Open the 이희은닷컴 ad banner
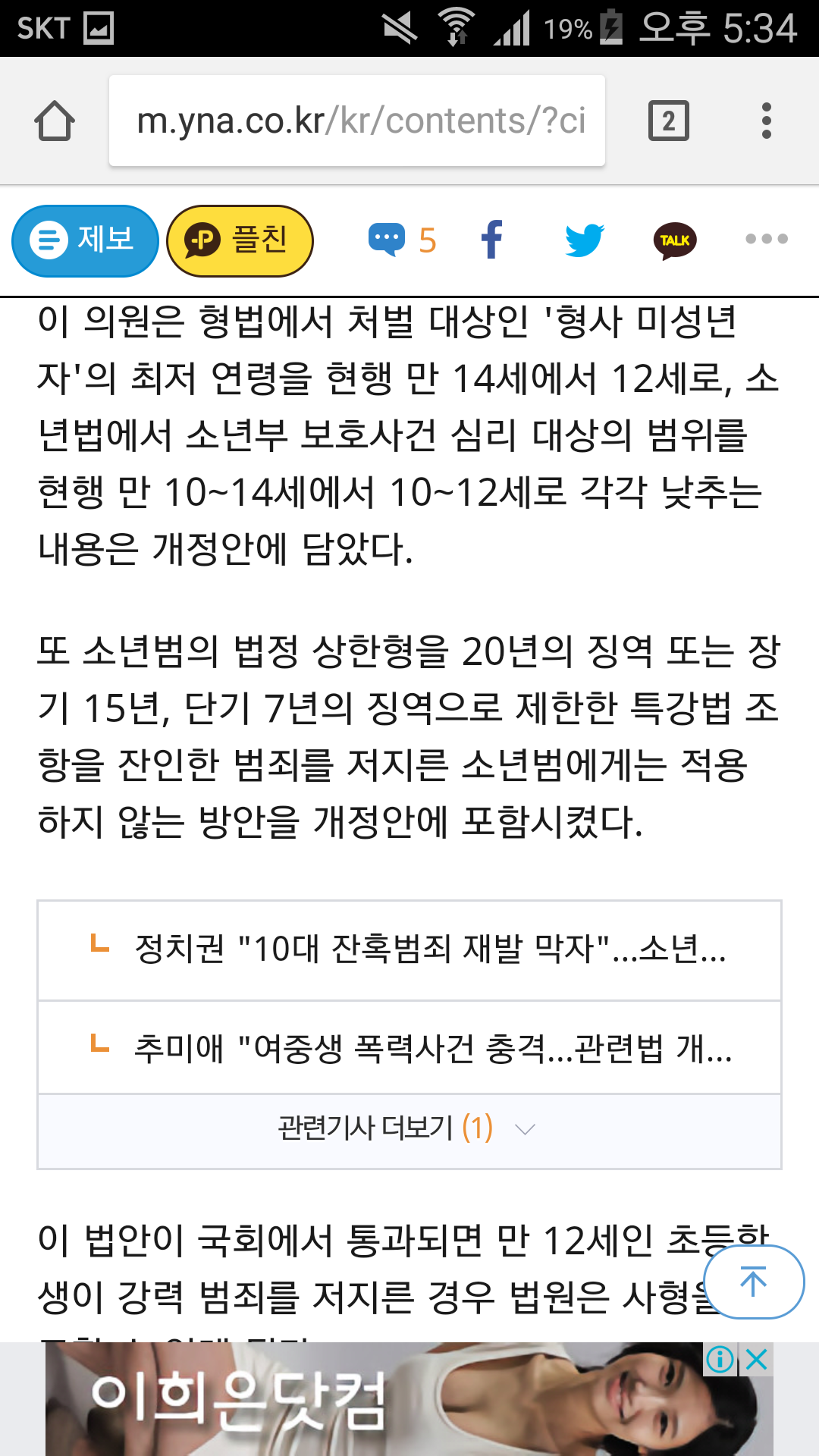The width and height of the screenshot is (819, 1456). pyautogui.click(x=409, y=1399)
